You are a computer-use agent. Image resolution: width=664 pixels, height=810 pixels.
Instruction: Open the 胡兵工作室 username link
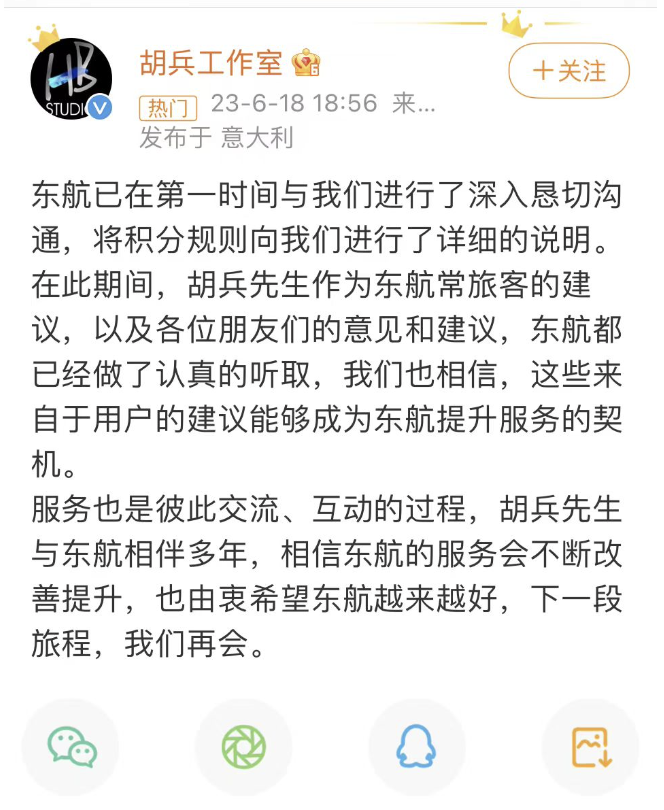pos(211,62)
